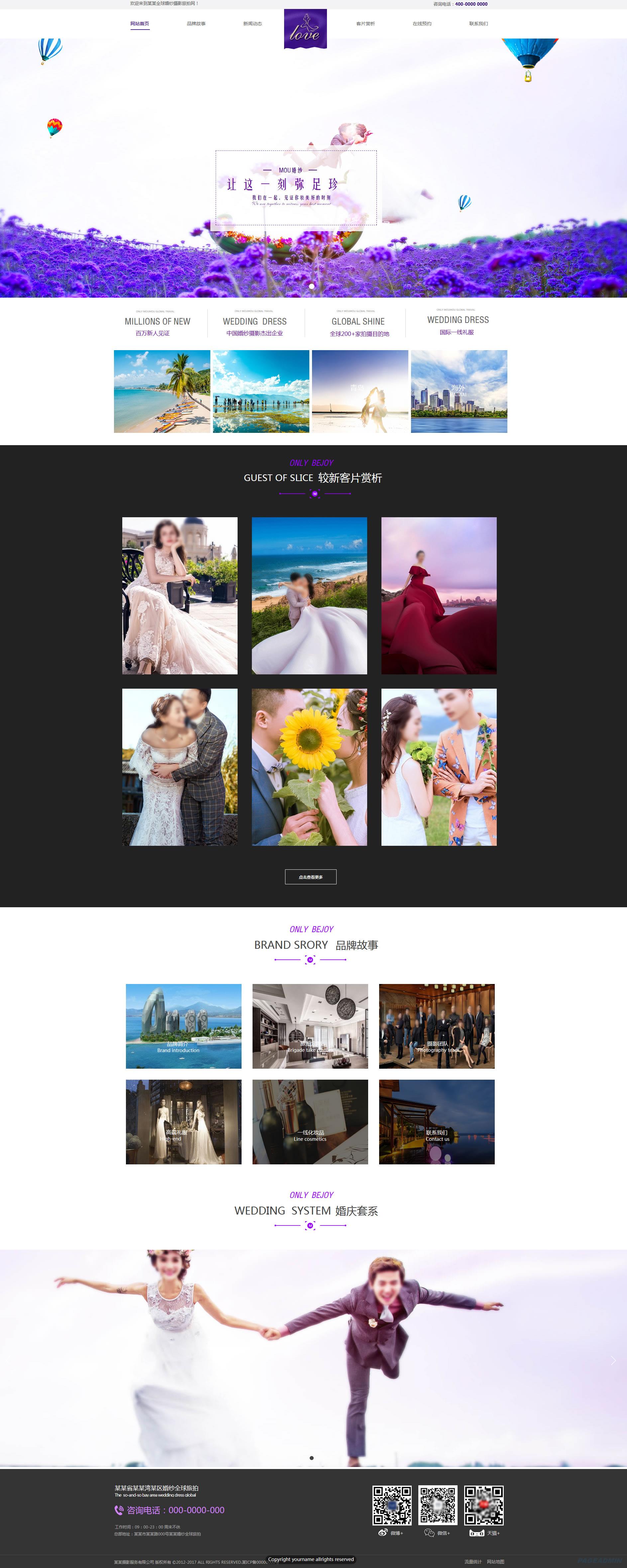627x1568 pixels.
Task: Open the 联系我们 Contact us card
Action: [x=437, y=1122]
